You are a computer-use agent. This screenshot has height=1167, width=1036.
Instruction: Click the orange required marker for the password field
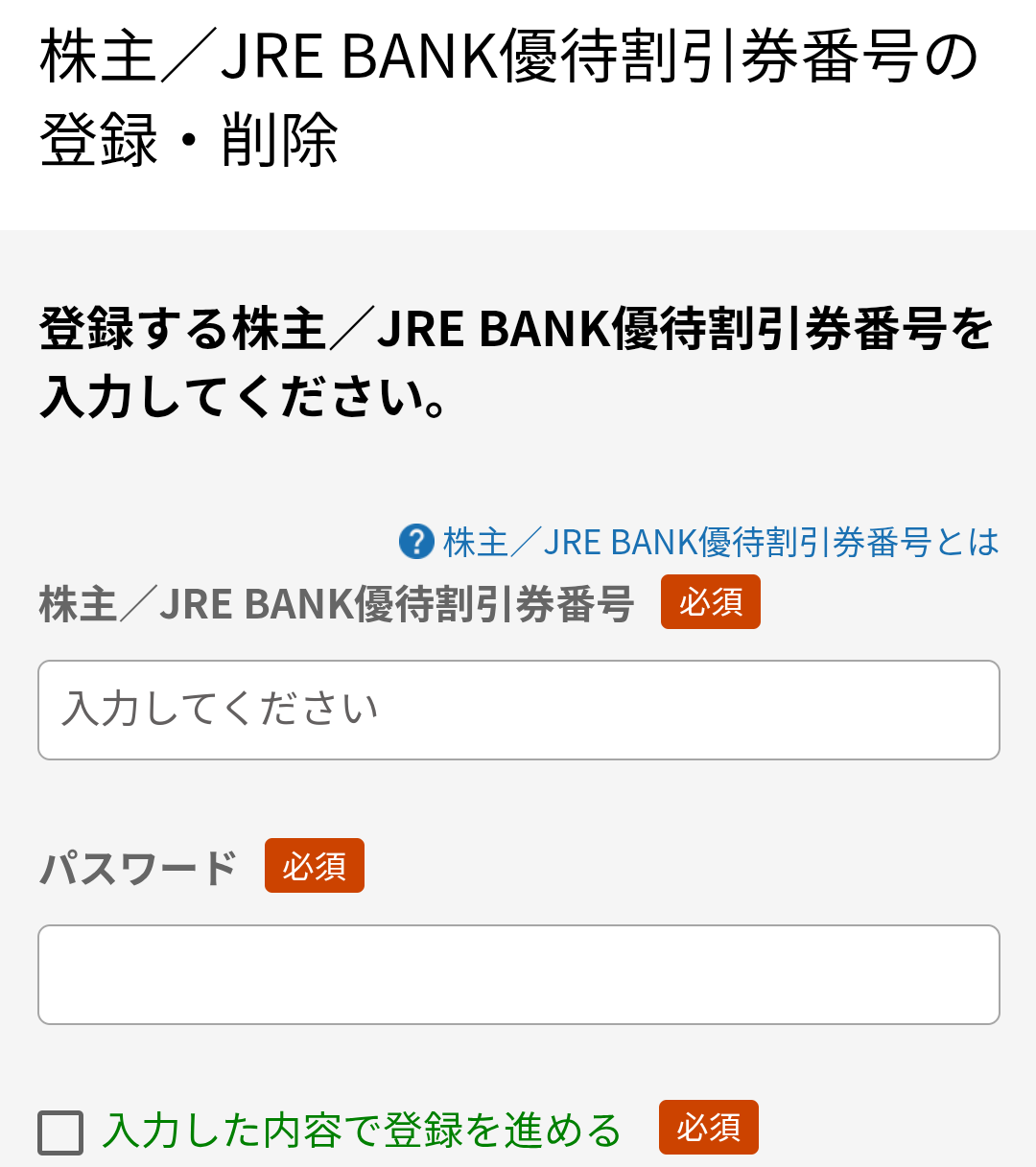coord(315,866)
